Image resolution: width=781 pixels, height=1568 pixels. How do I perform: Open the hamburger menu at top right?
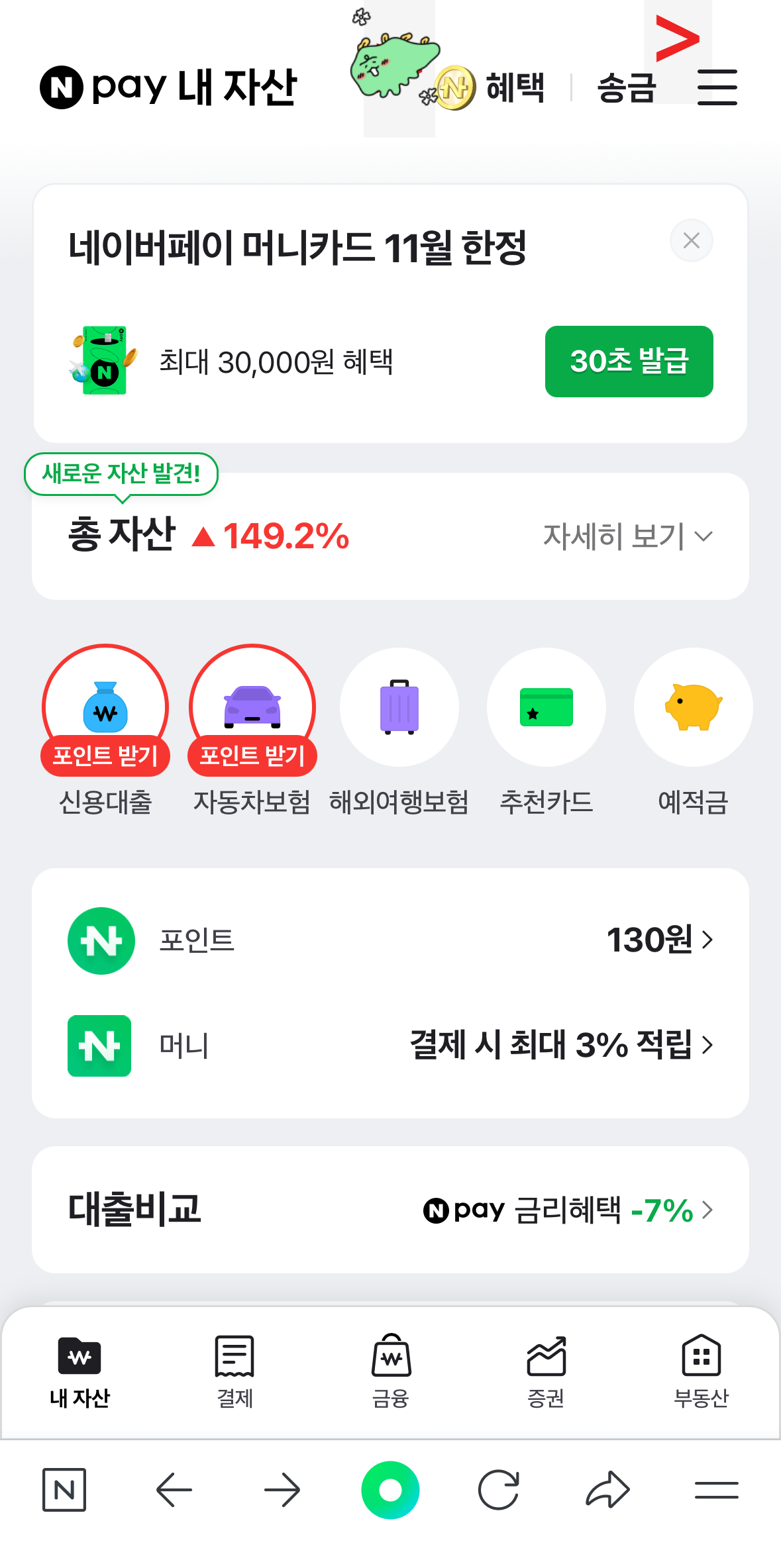pos(717,87)
